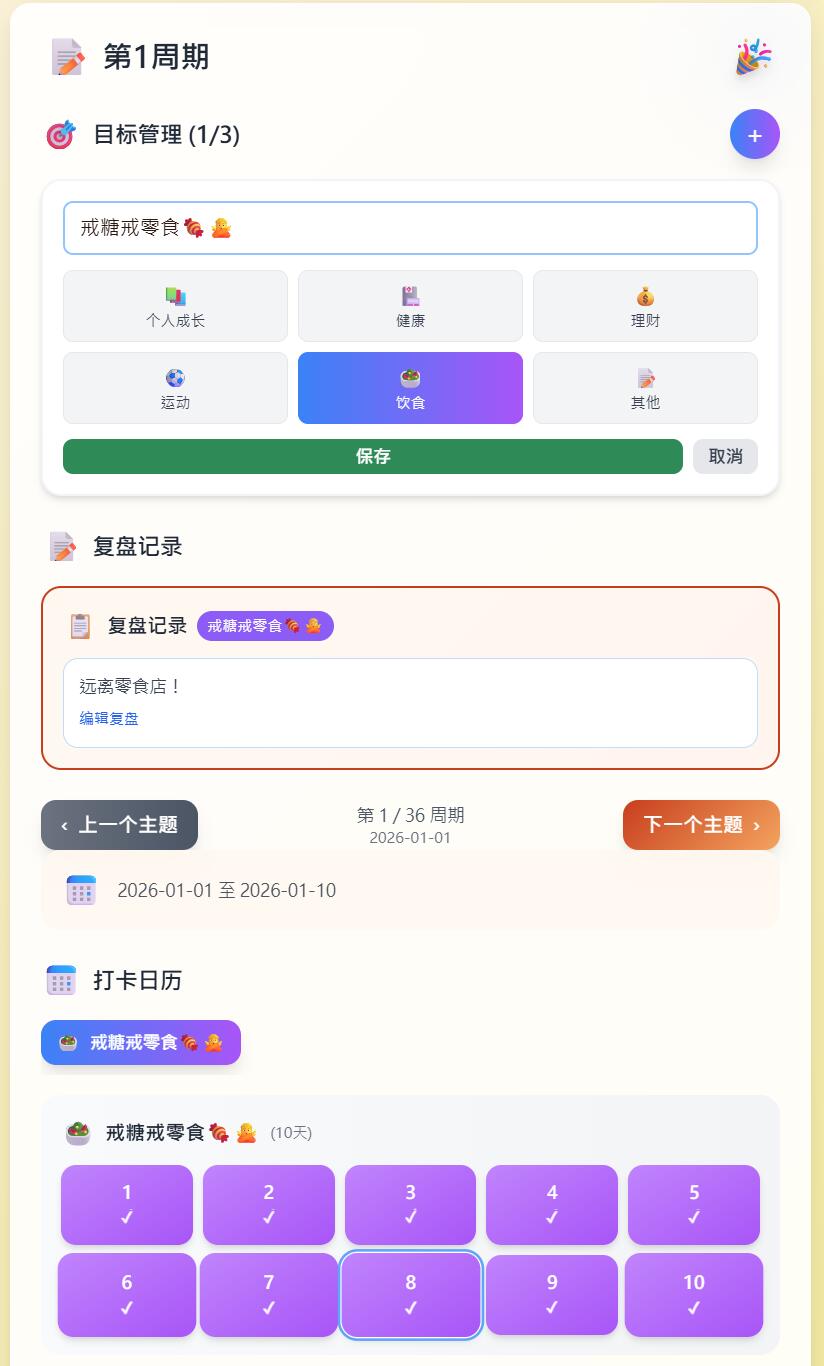Click the calendar icon beside 打卡日历
Screen dimensions: 824x1366
(60, 980)
